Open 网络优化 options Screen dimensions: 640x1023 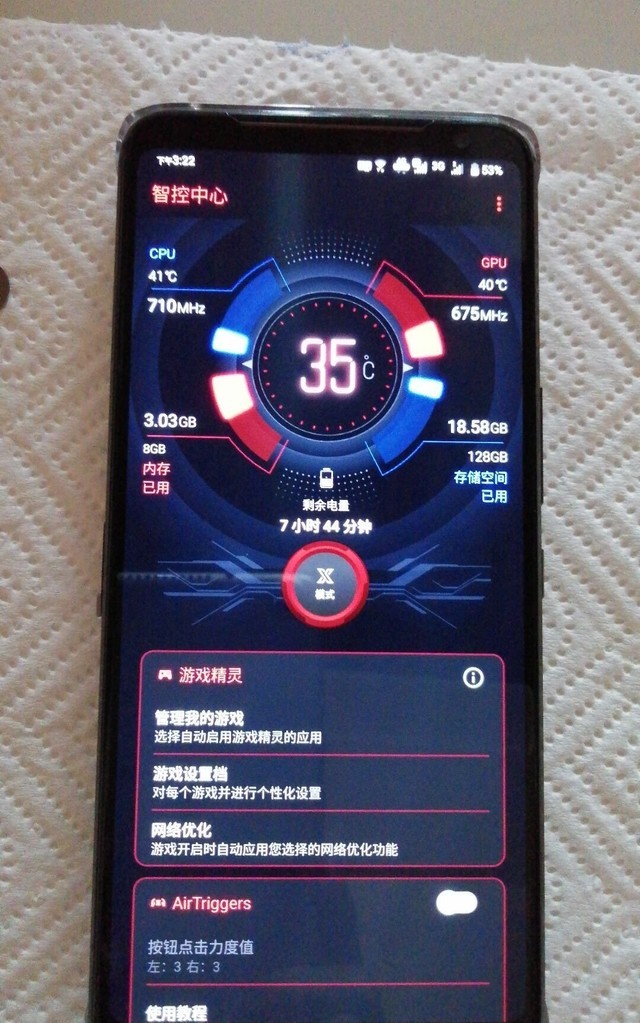pyautogui.click(x=318, y=839)
